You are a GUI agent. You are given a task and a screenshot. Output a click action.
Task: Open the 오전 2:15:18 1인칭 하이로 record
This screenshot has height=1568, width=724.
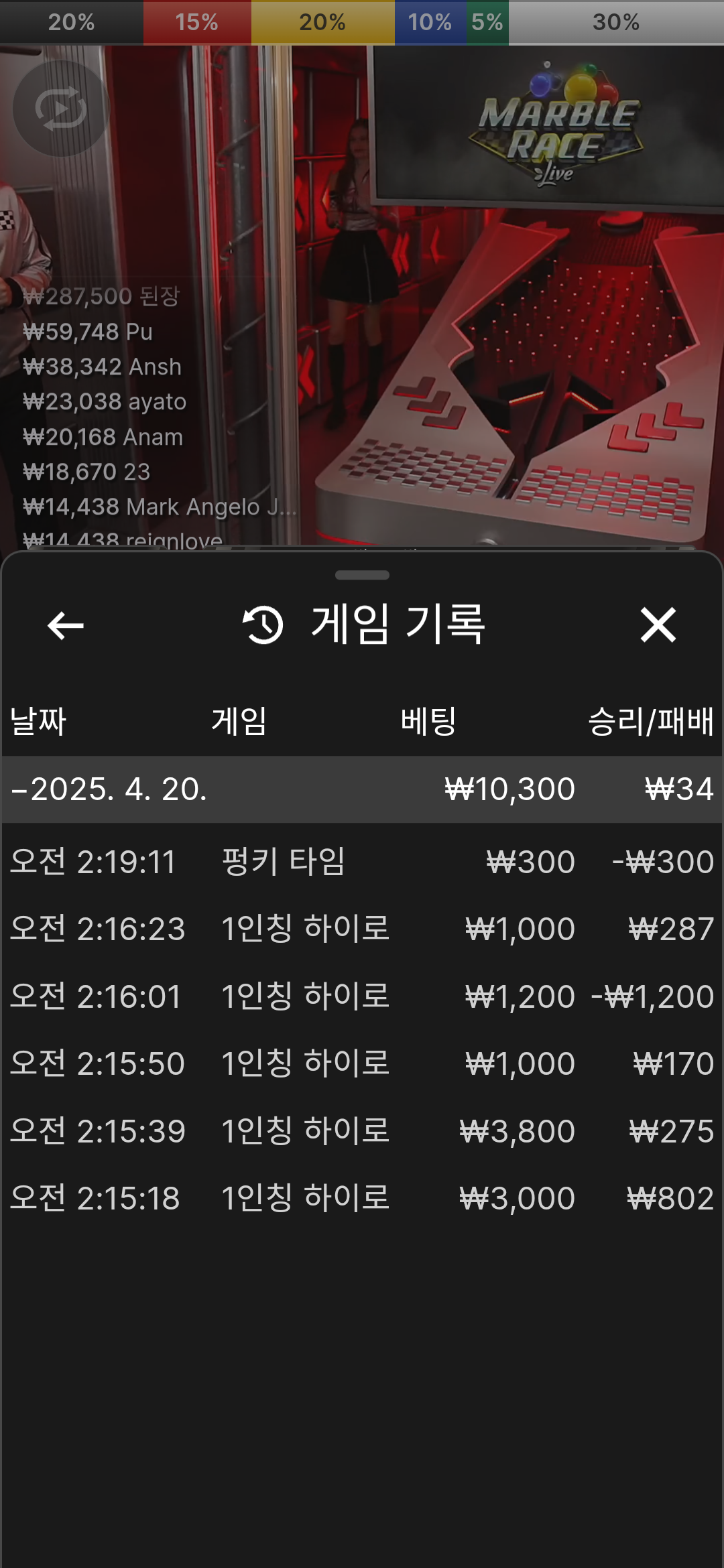(362, 1198)
